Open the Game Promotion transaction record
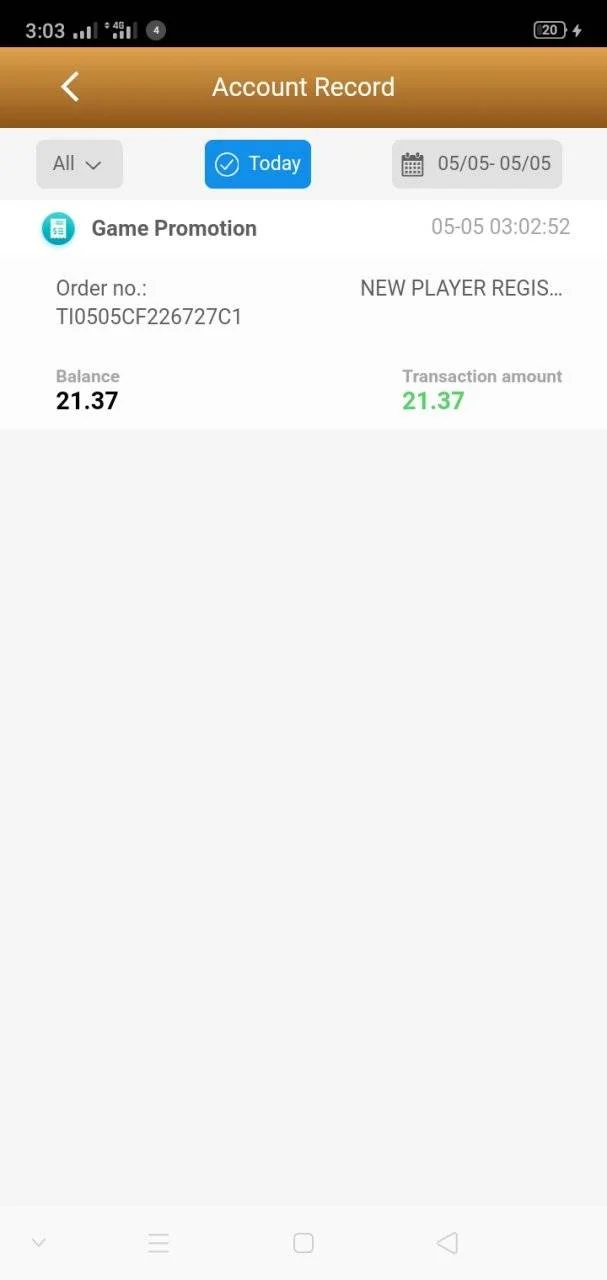607x1280 pixels. click(303, 314)
